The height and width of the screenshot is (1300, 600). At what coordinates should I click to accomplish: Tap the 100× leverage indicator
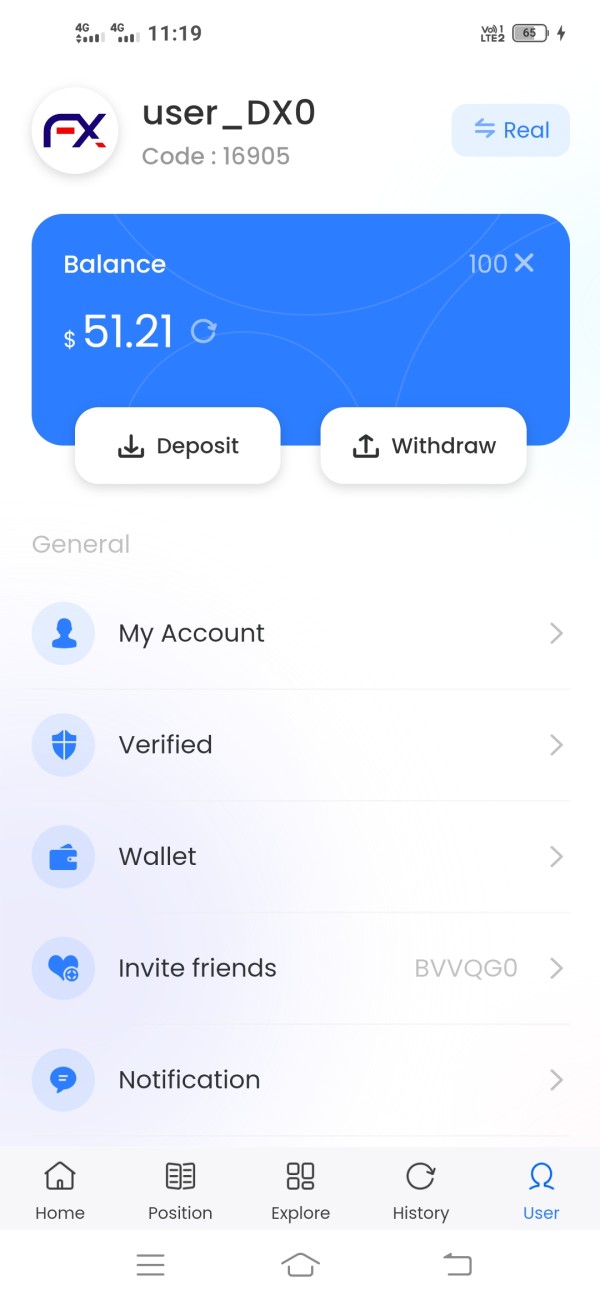coord(502,264)
